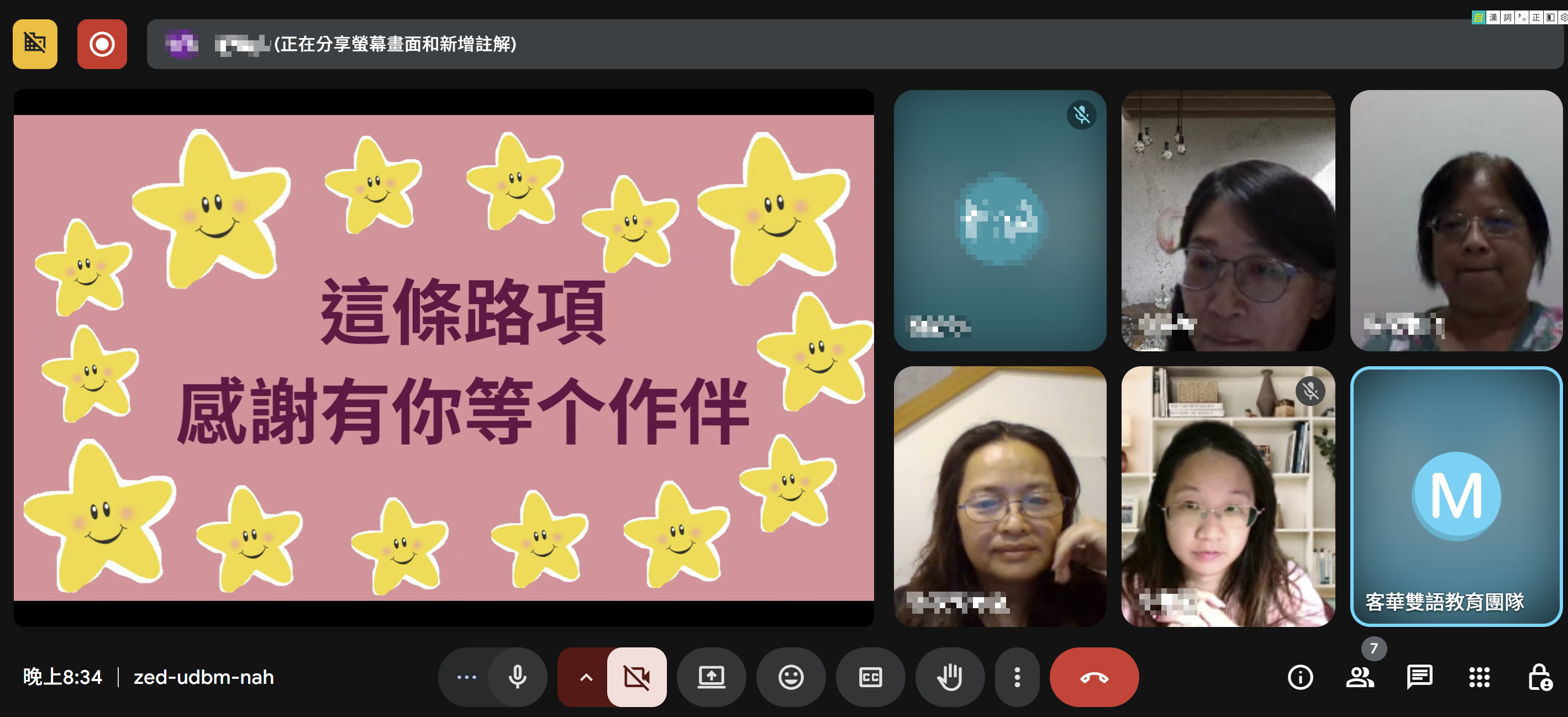Expand the camera settings arrow
This screenshot has width=1568, height=717.
pos(585,677)
